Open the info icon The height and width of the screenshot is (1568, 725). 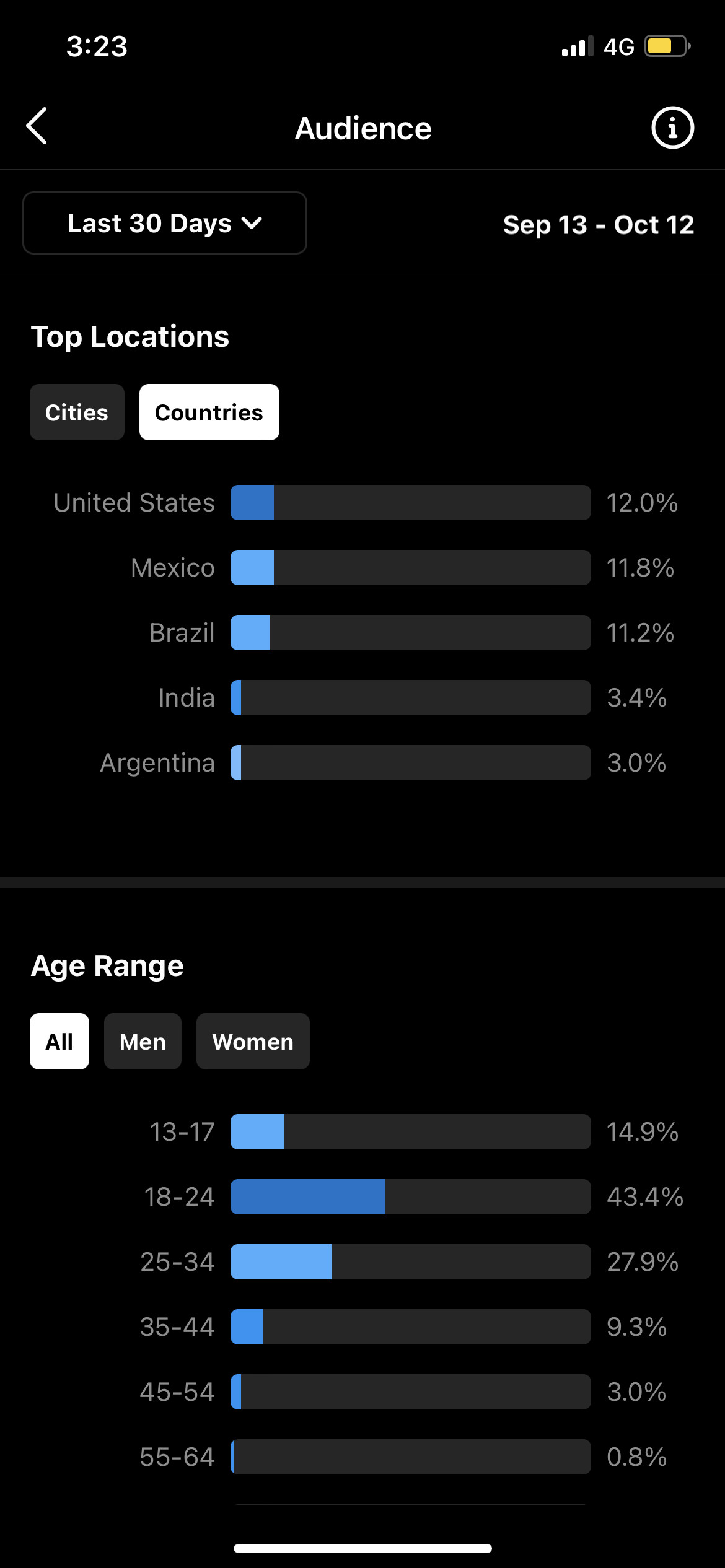(672, 128)
